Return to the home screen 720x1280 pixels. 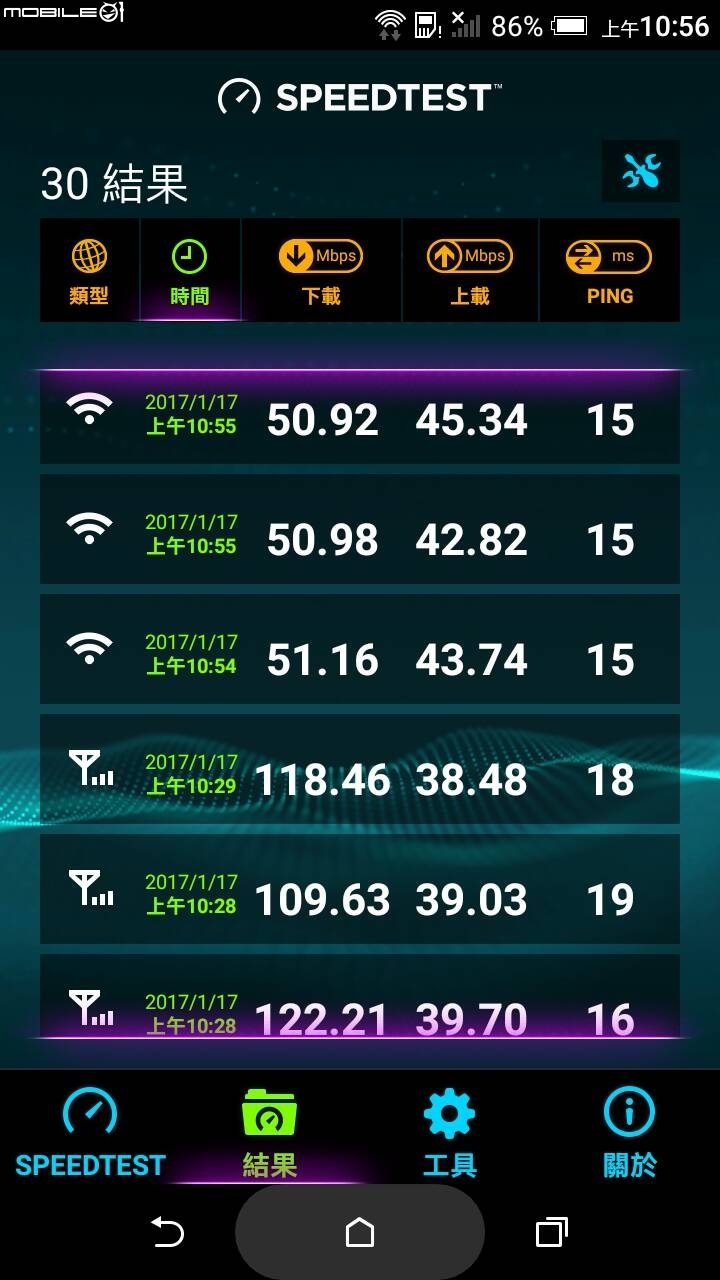pos(360,1232)
